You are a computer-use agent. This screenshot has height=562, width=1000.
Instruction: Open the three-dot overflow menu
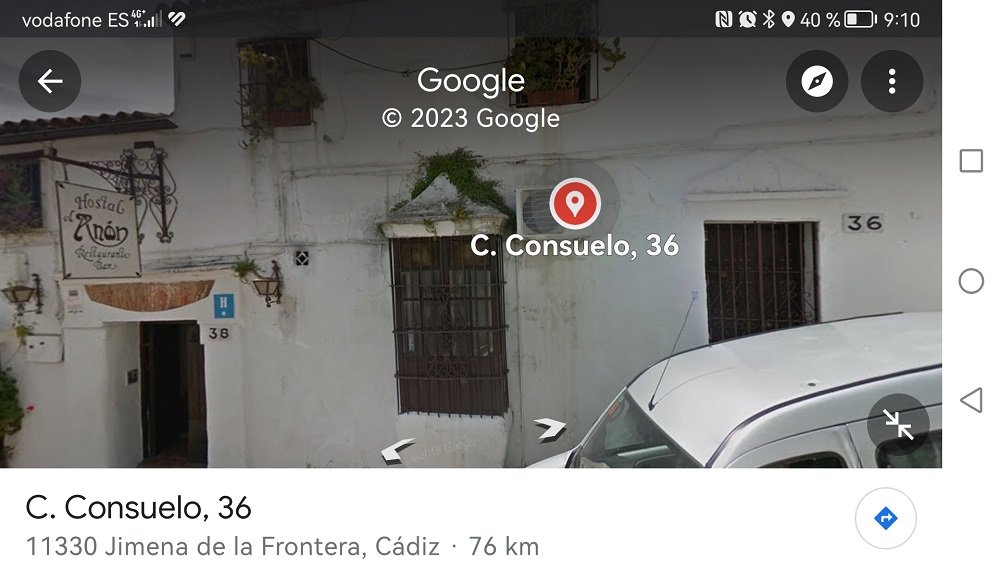point(892,81)
